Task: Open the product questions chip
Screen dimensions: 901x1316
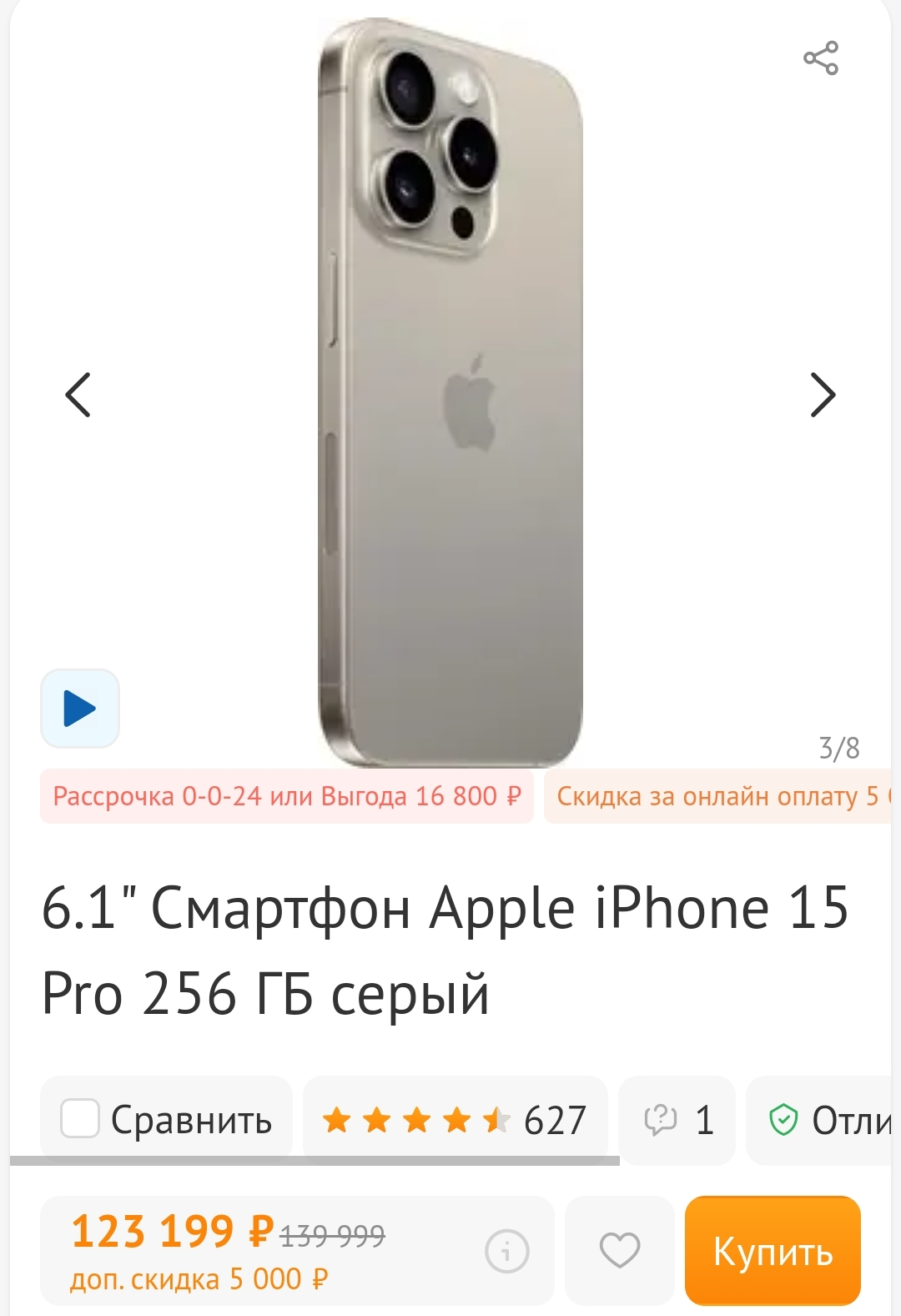Action: (677, 1120)
